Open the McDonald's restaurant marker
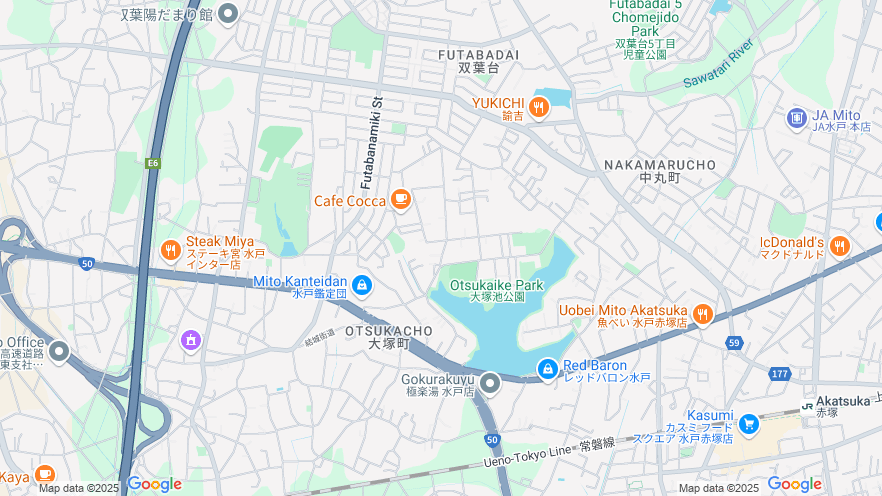This screenshot has width=882, height=496. (x=839, y=246)
